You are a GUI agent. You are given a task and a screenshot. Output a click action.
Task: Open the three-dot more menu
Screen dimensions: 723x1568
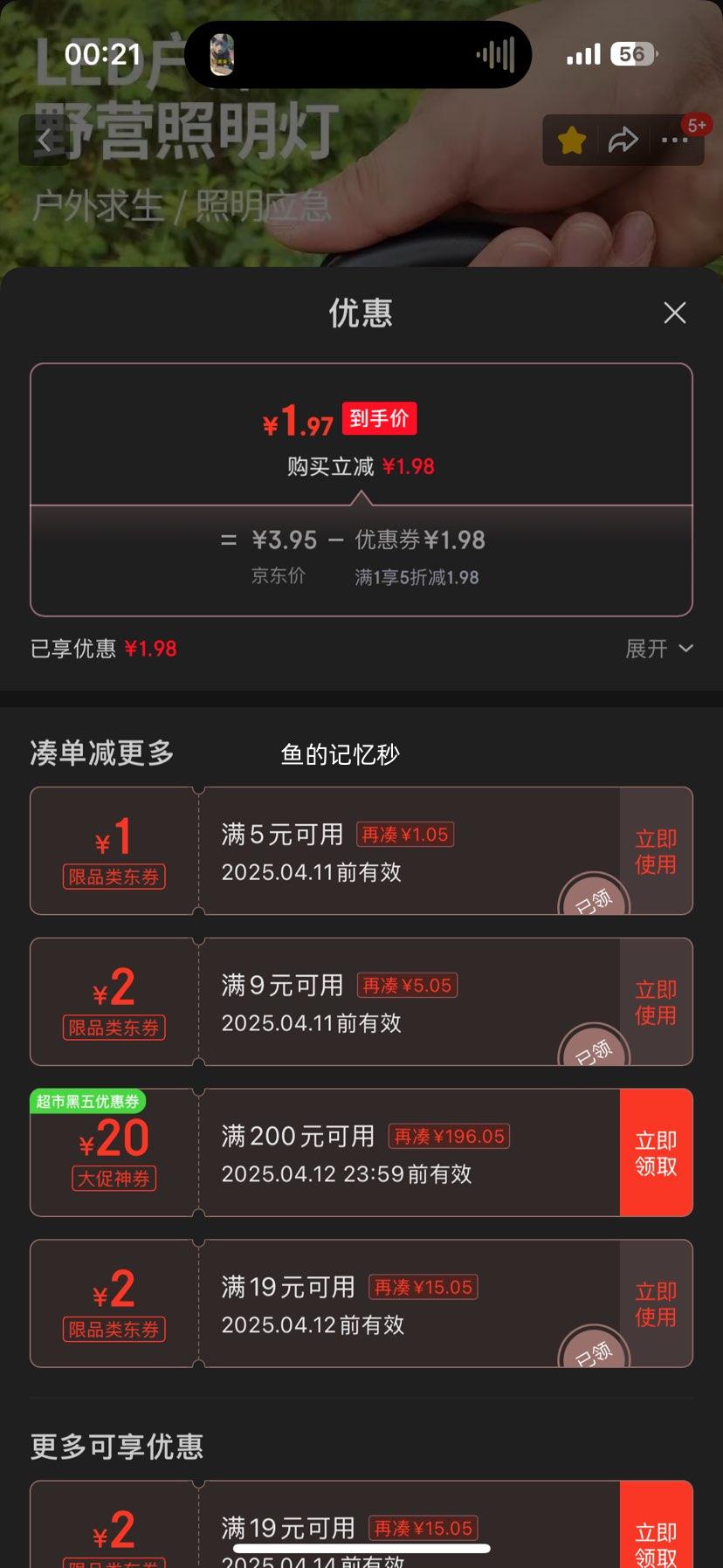674,140
